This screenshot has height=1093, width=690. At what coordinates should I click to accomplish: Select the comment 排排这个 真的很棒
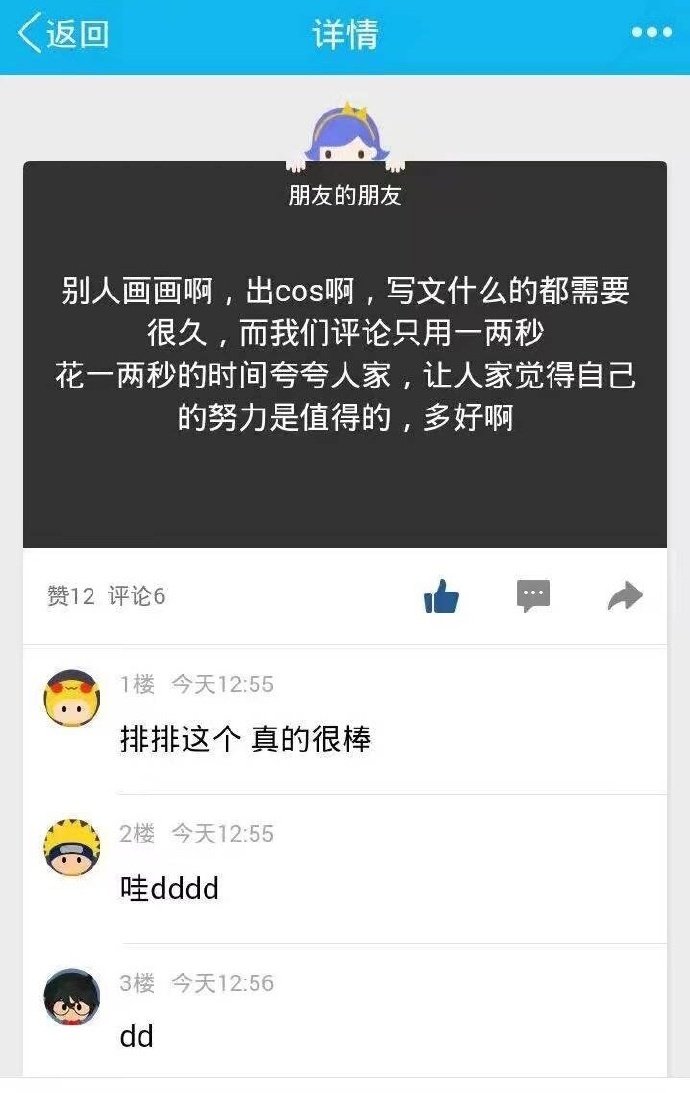245,739
